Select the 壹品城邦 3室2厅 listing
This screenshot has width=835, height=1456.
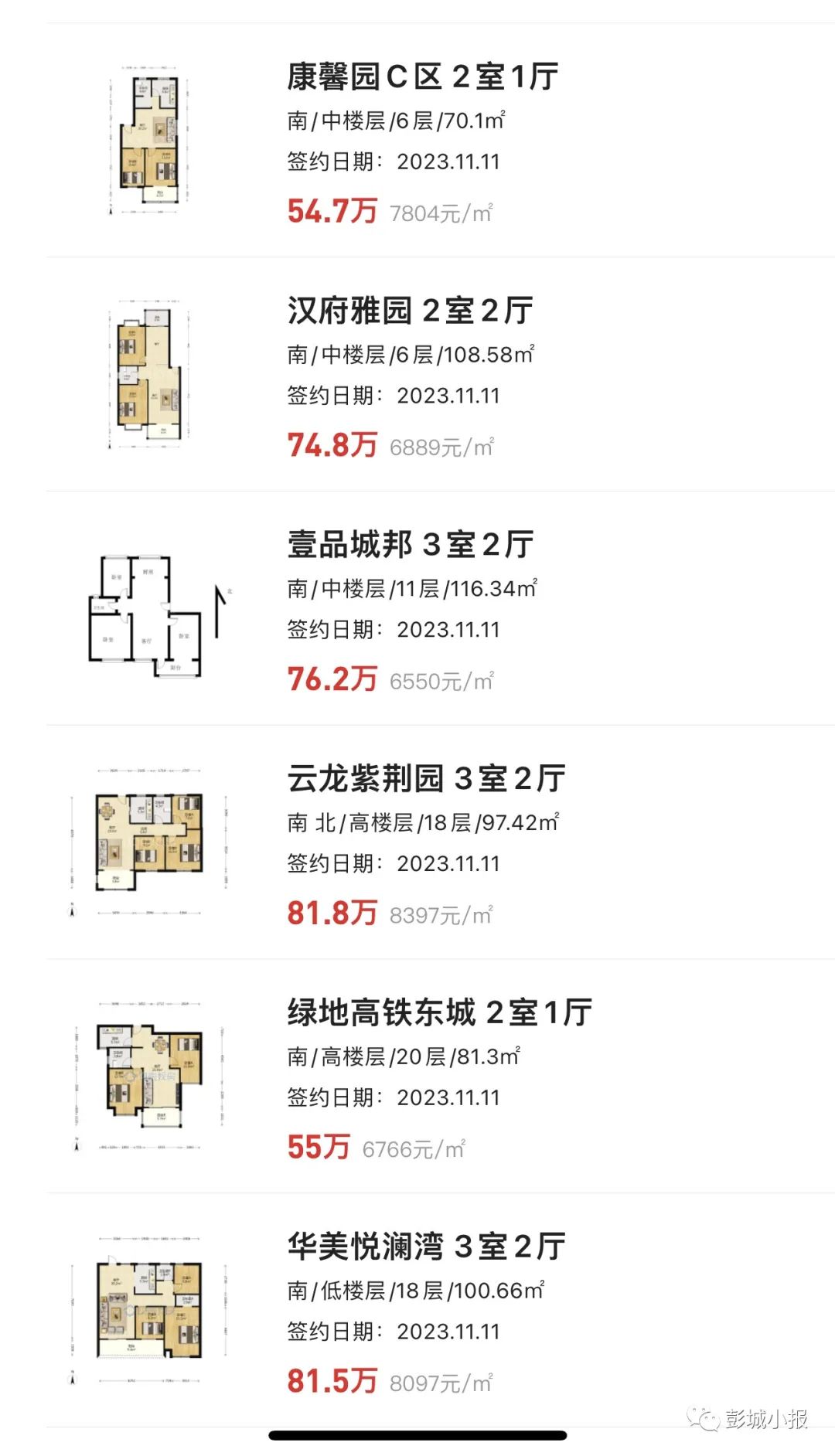click(x=440, y=608)
